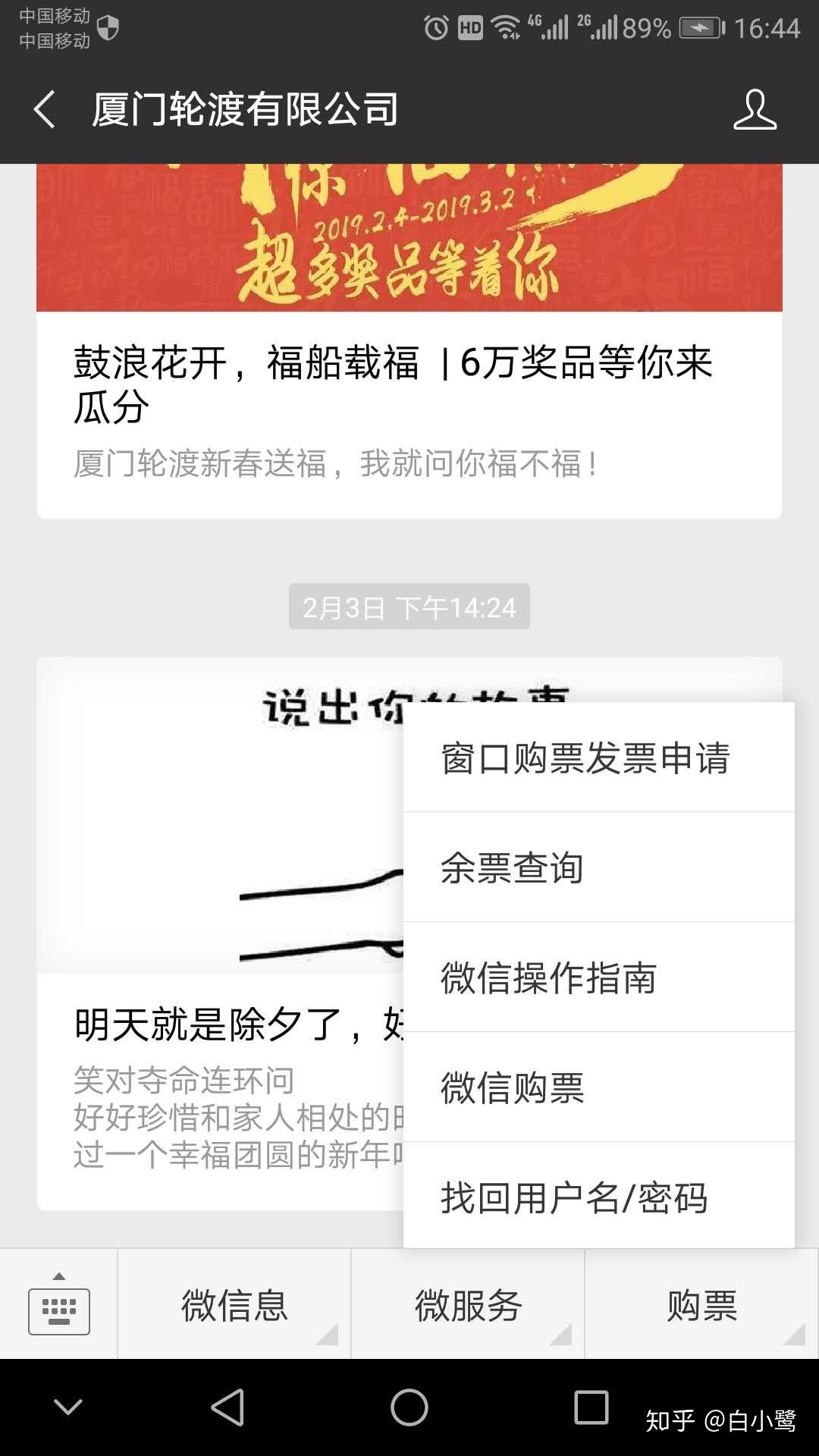Viewport: 819px width, 1456px height.
Task: Tap 找回用户名/密码
Action: 599,1197
